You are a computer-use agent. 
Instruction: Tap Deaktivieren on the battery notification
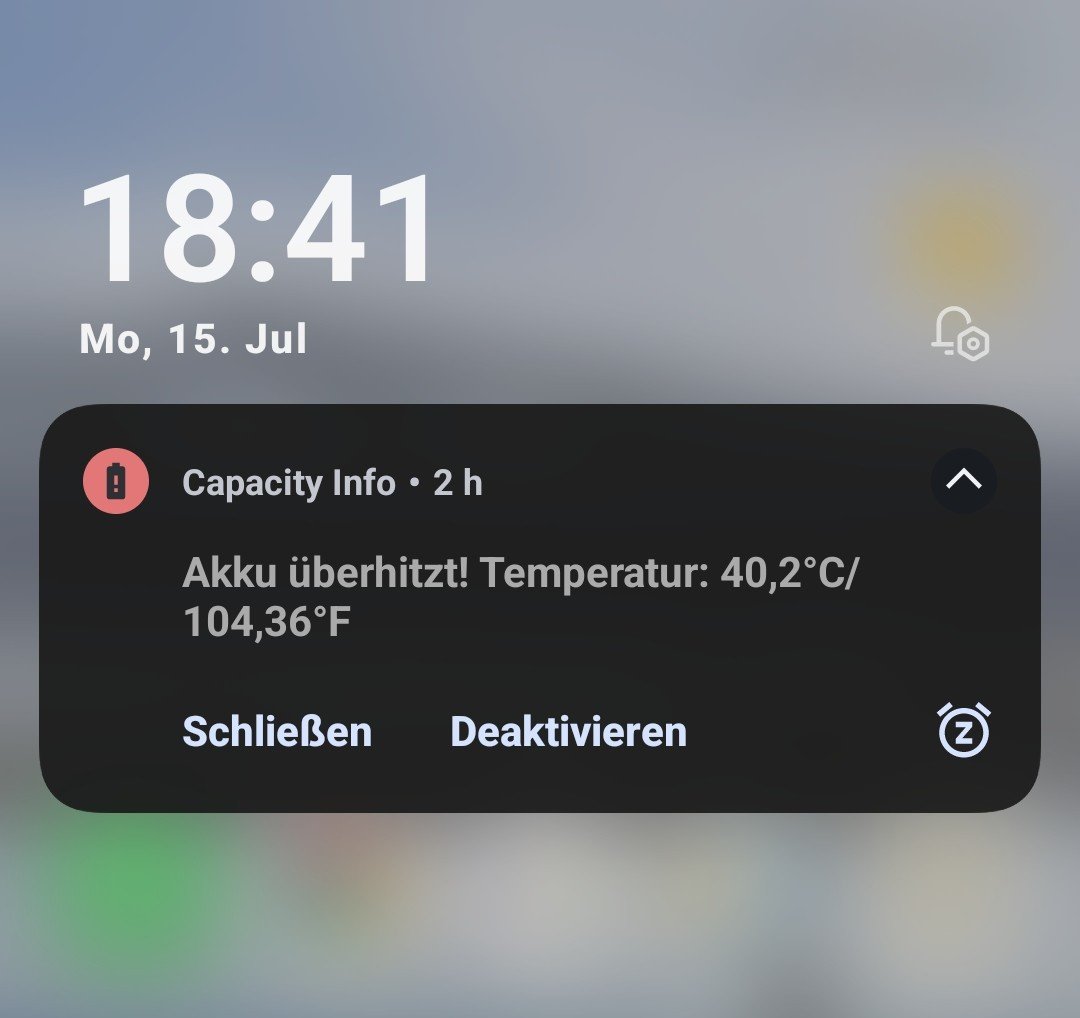[x=568, y=731]
